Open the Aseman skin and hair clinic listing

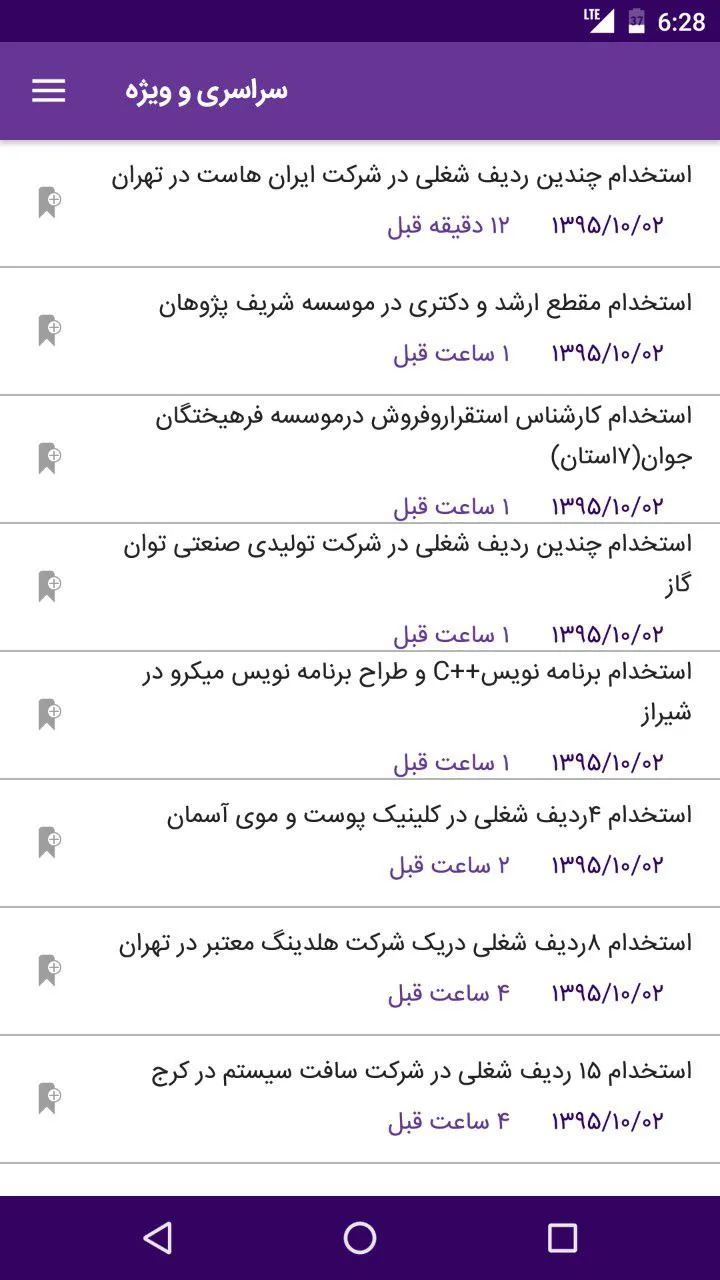pyautogui.click(x=360, y=843)
